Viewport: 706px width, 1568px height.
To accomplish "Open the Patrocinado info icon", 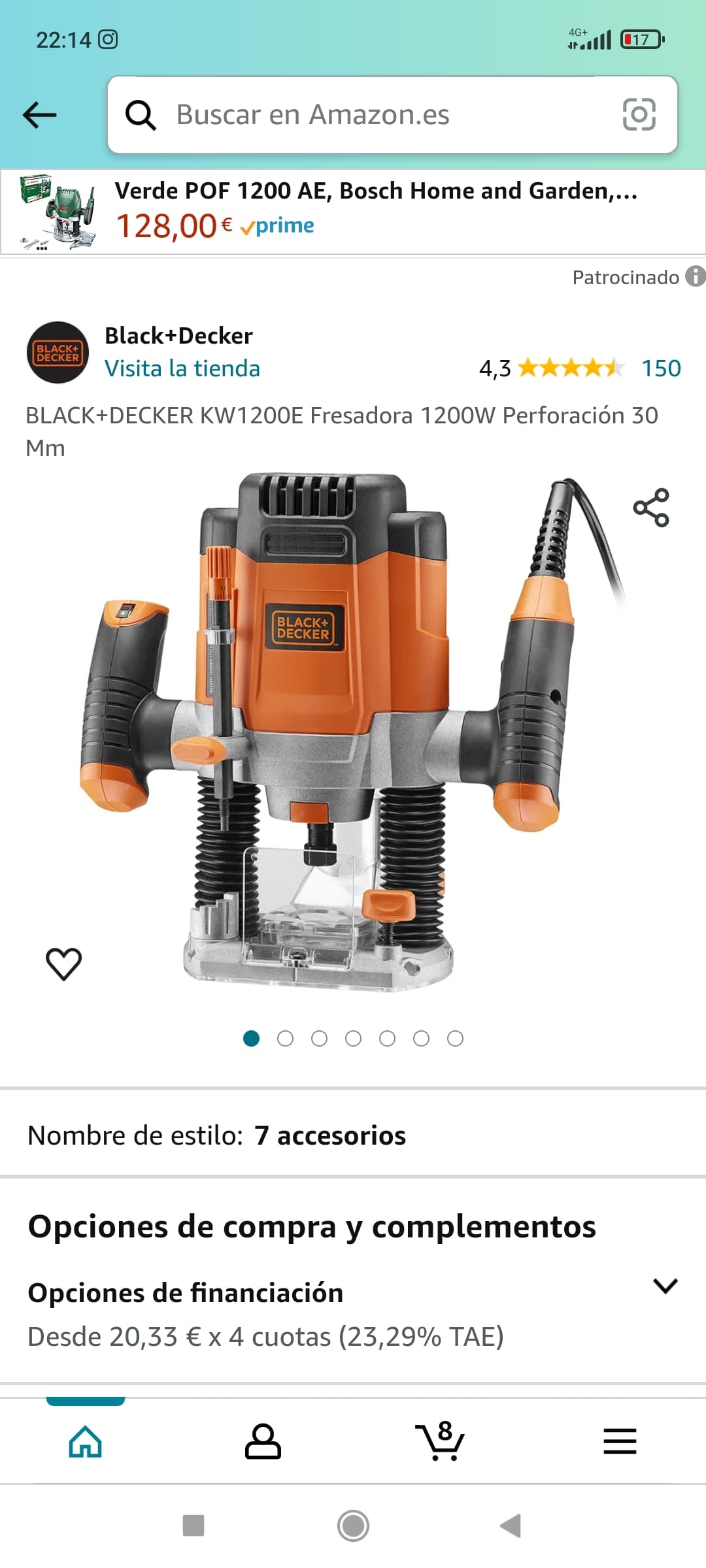I will (x=694, y=276).
